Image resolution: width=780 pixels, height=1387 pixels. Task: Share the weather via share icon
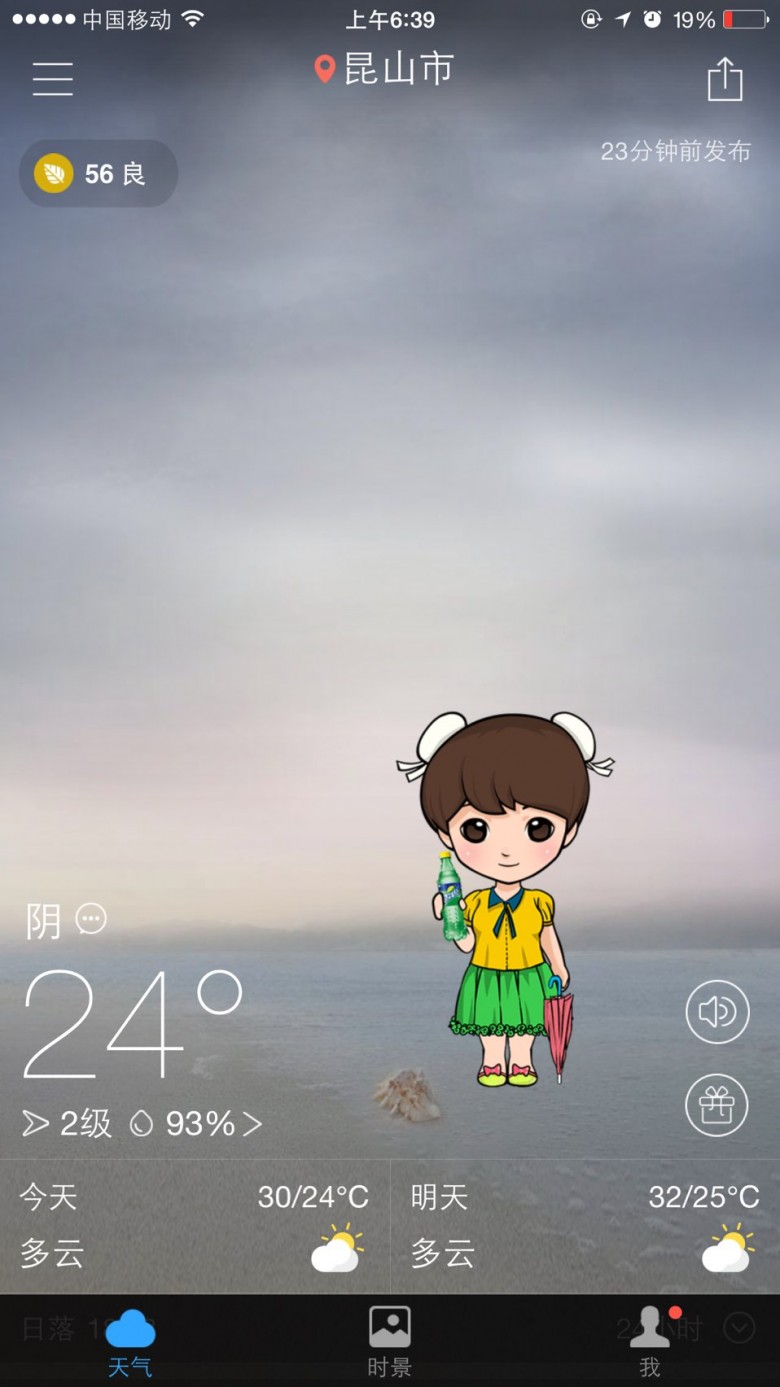point(725,78)
